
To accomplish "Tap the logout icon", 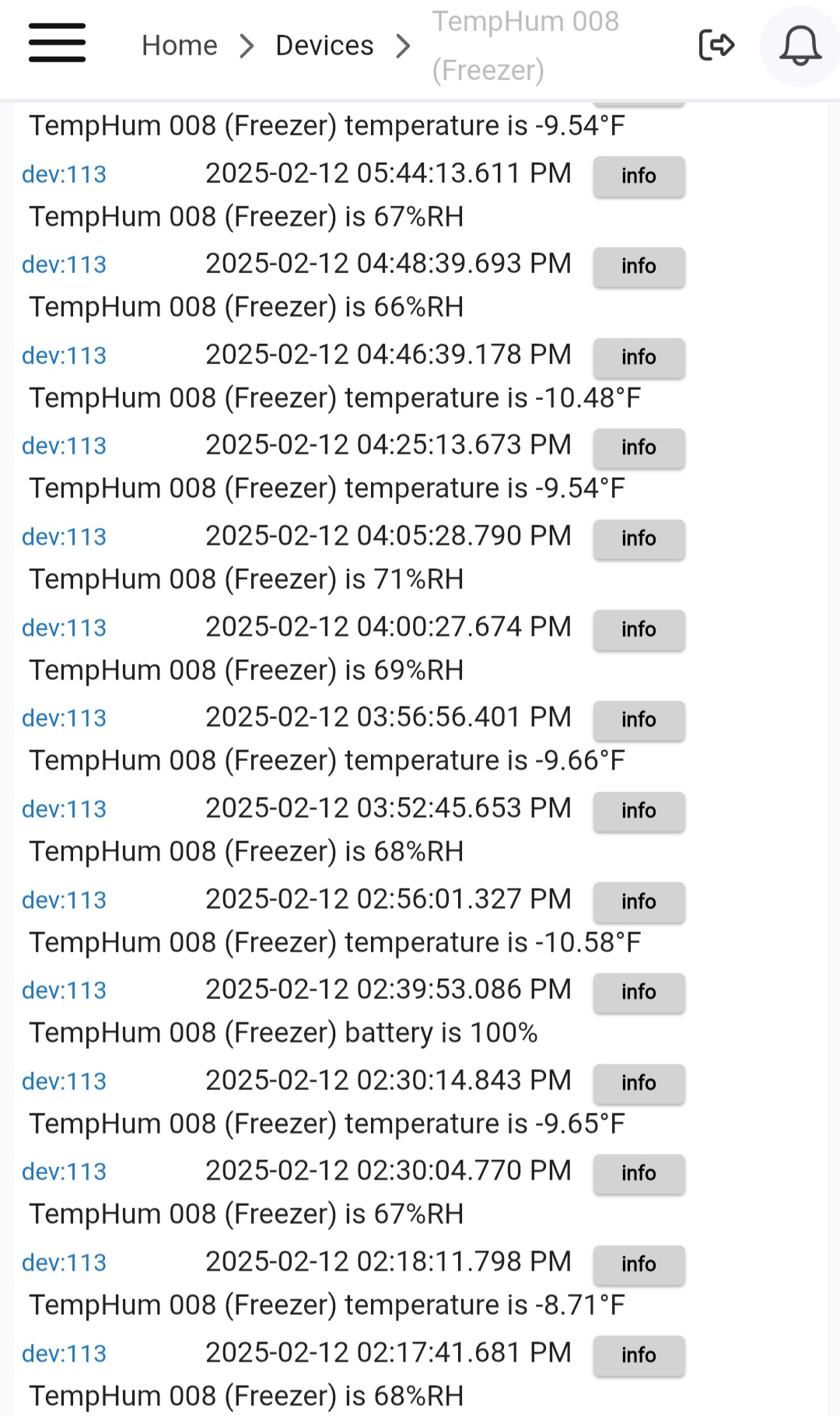I will point(716,45).
